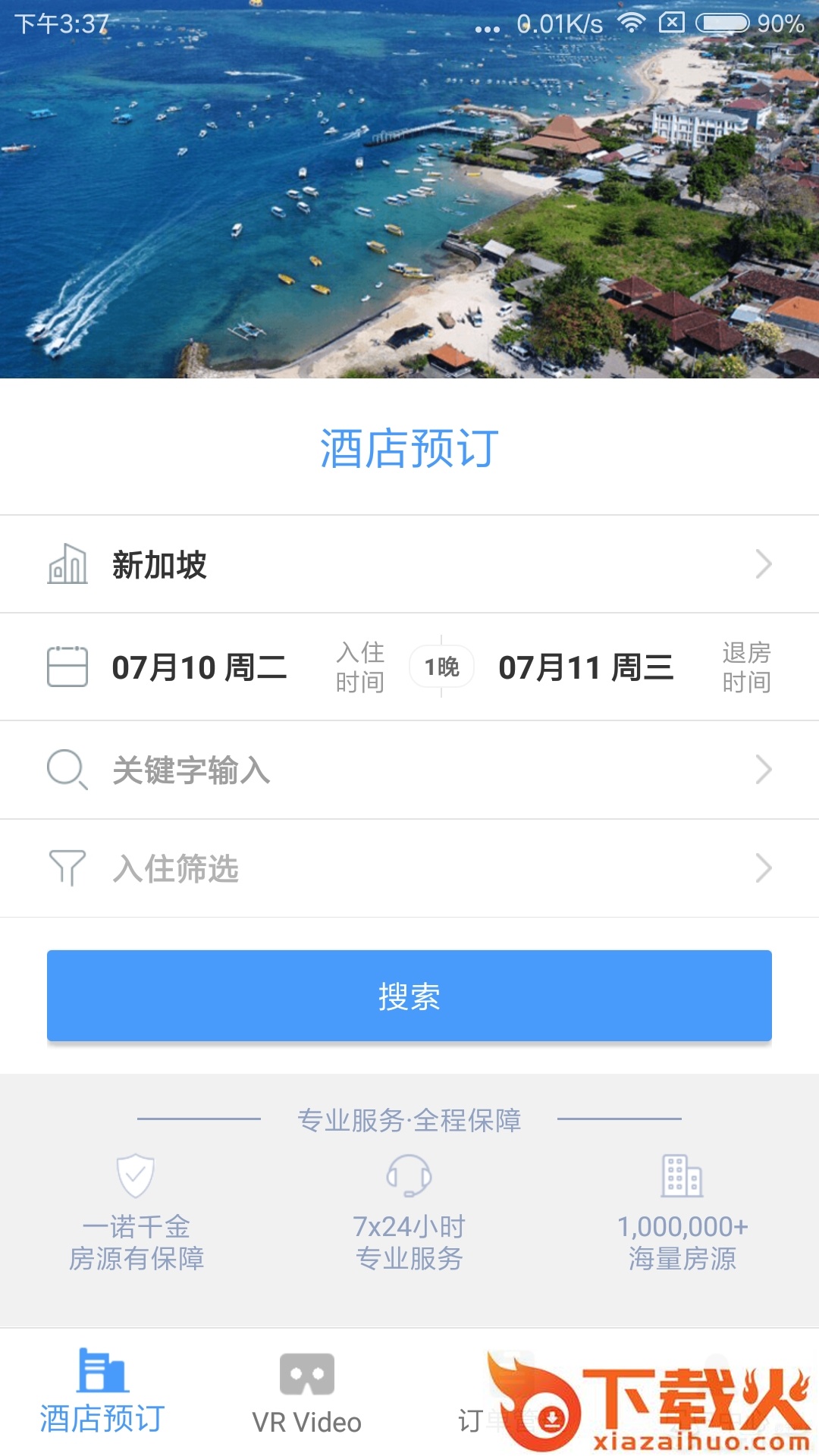The image size is (819, 1456).
Task: Change the destination city 新加坡
Action: click(409, 565)
